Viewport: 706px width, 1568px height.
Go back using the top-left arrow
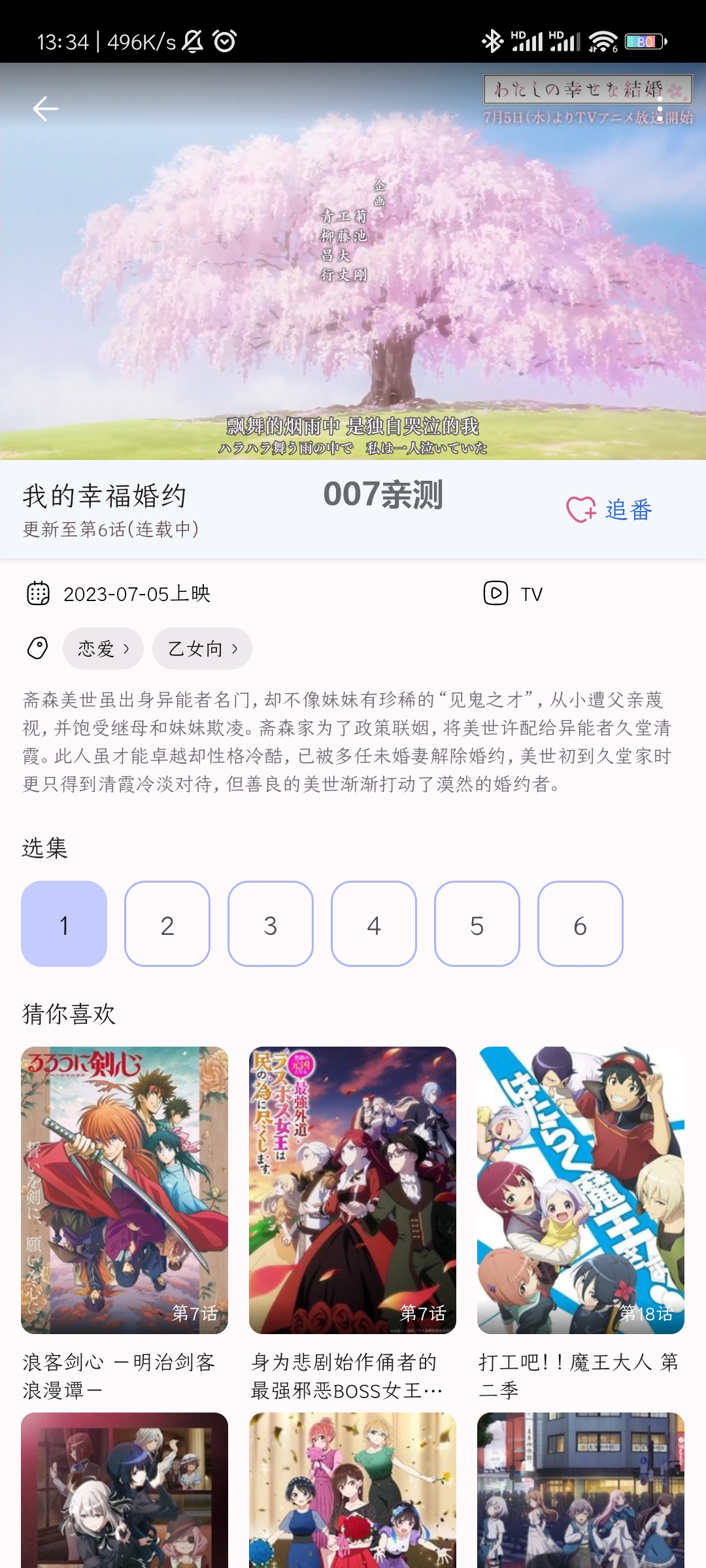coord(46,108)
